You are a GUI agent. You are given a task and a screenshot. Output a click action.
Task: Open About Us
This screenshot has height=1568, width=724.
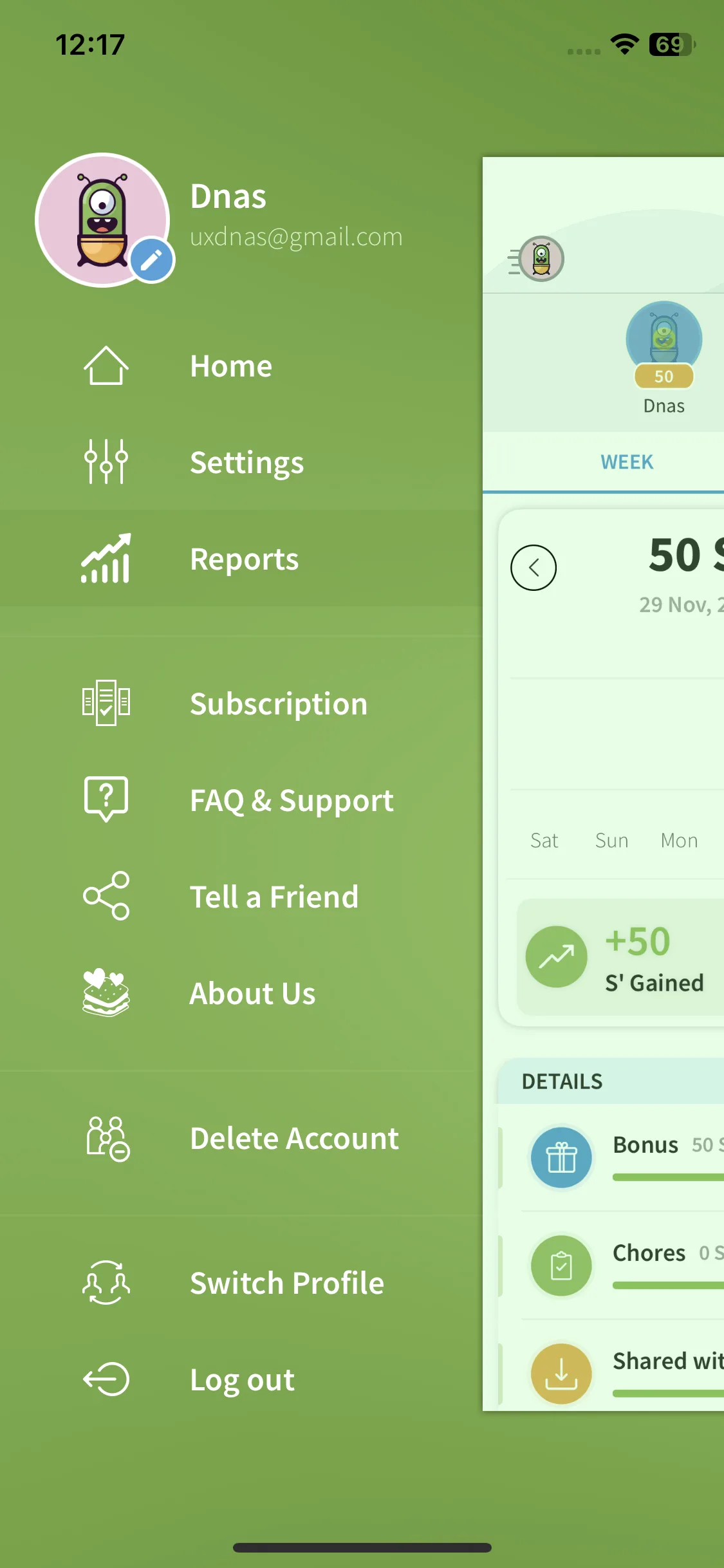click(241, 993)
